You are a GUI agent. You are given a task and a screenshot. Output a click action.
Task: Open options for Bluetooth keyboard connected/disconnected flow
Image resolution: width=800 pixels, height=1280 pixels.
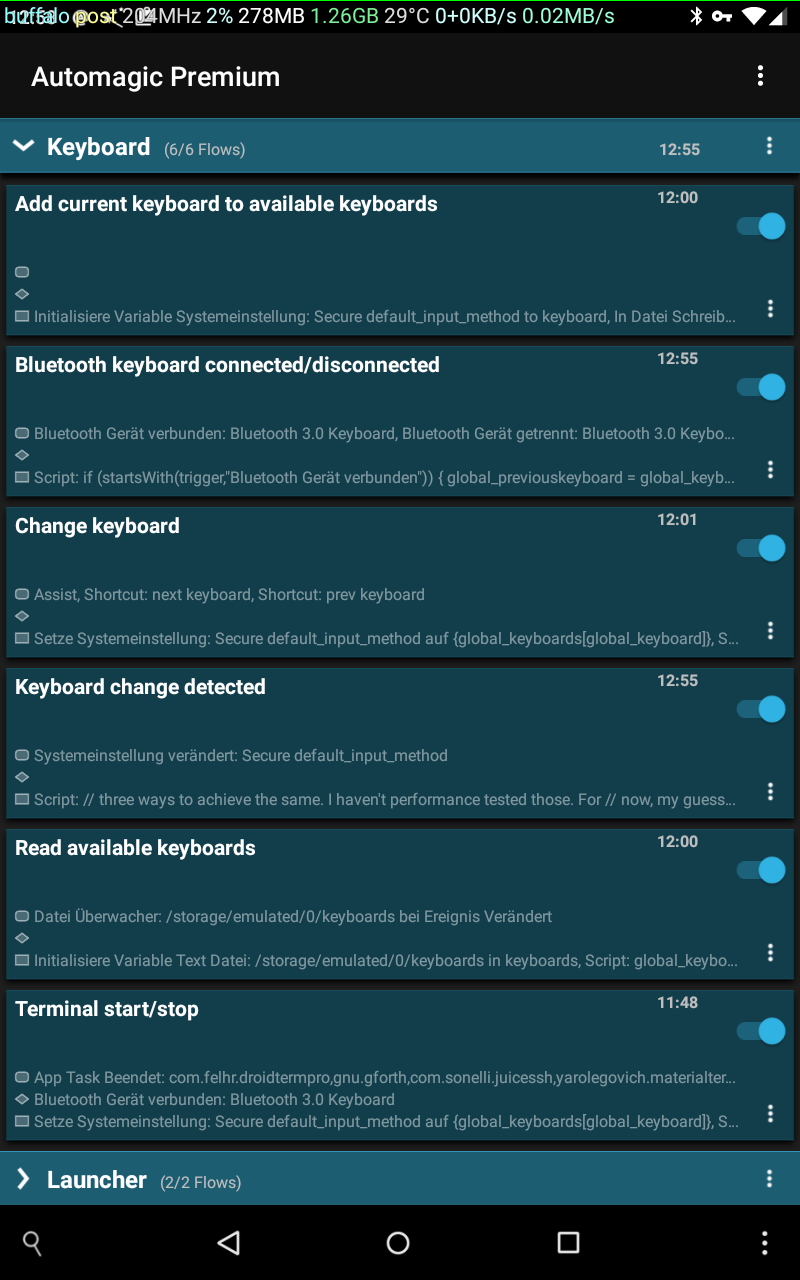[x=769, y=469]
